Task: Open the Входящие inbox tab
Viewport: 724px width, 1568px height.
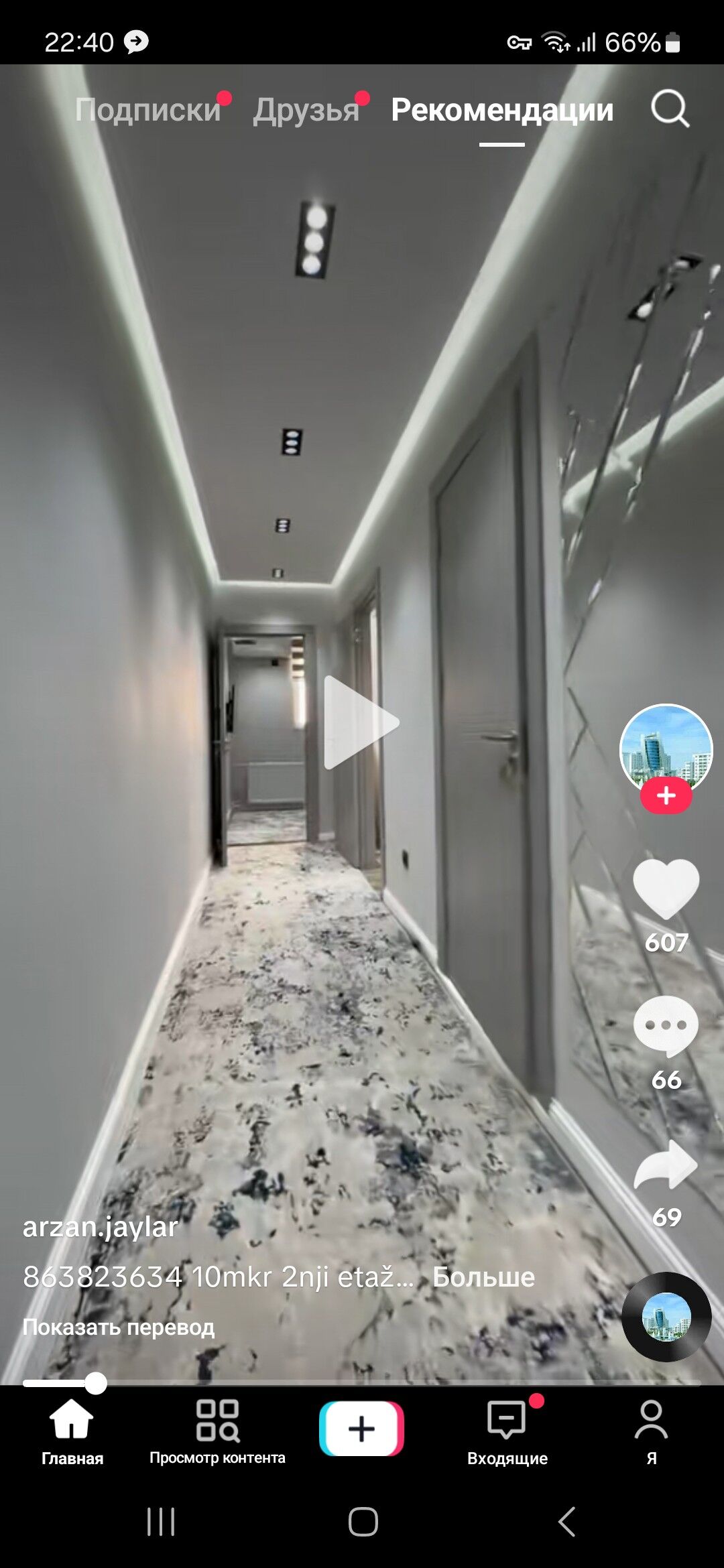Action: [x=507, y=1430]
